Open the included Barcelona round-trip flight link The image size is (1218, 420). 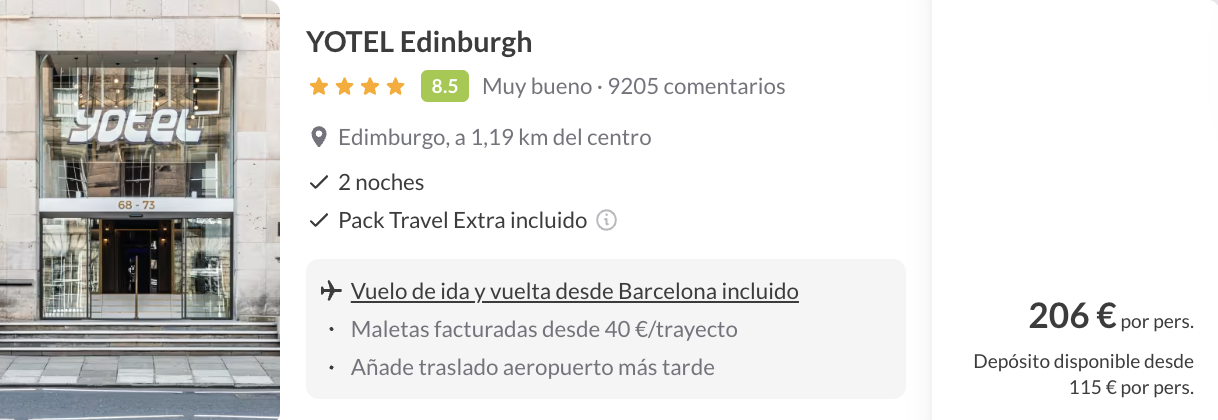[x=574, y=292]
